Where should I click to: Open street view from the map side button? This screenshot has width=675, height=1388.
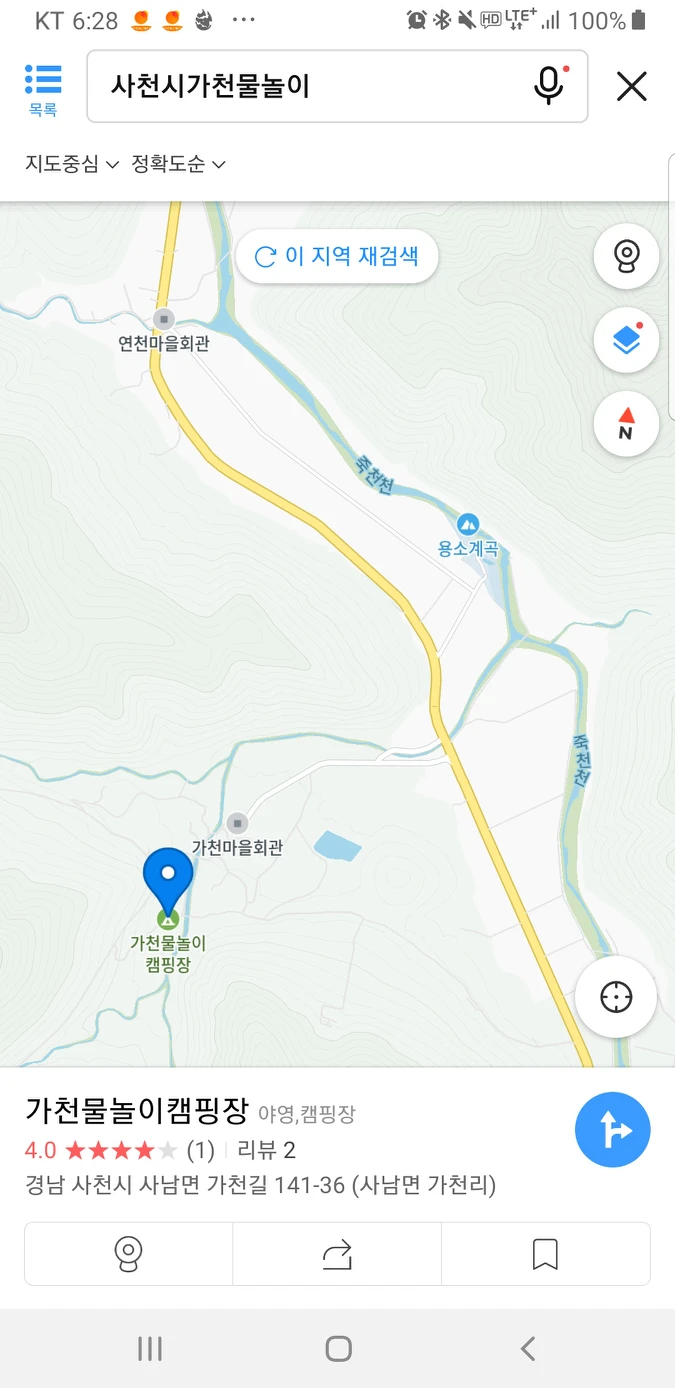626,256
